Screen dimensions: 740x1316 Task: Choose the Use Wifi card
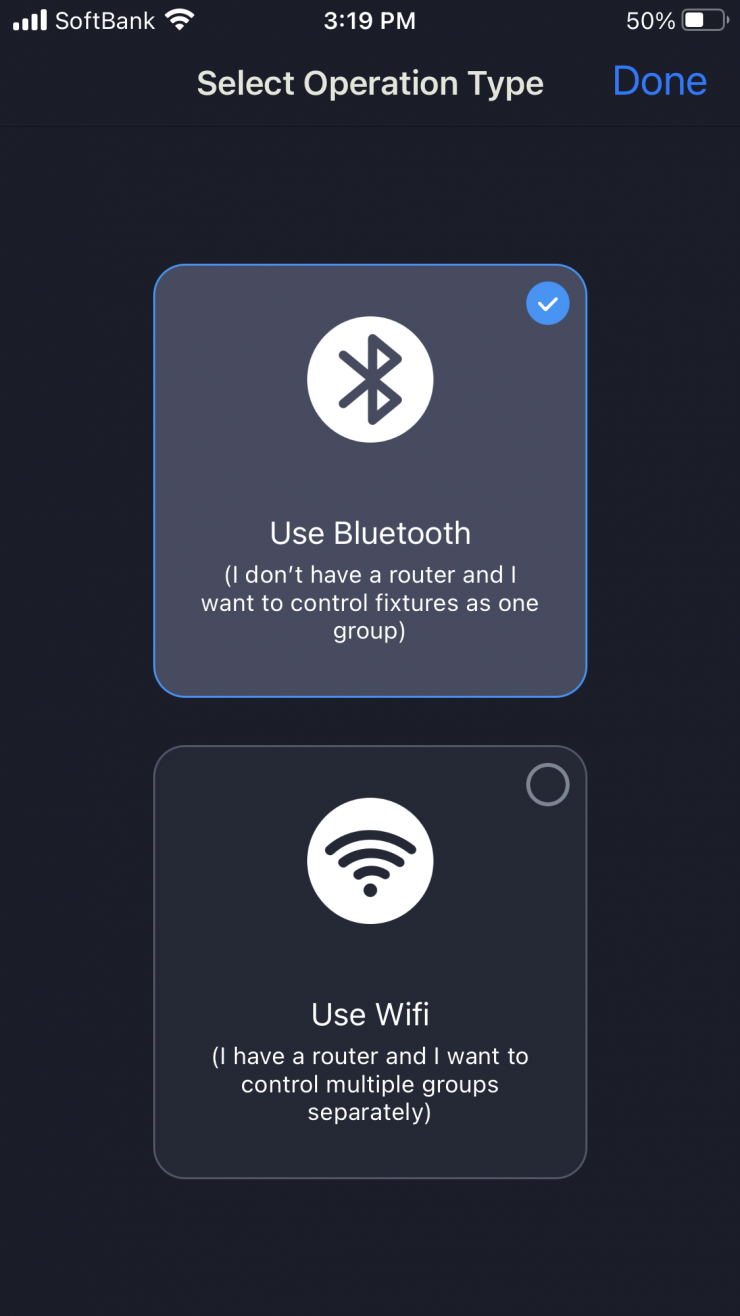click(x=369, y=961)
